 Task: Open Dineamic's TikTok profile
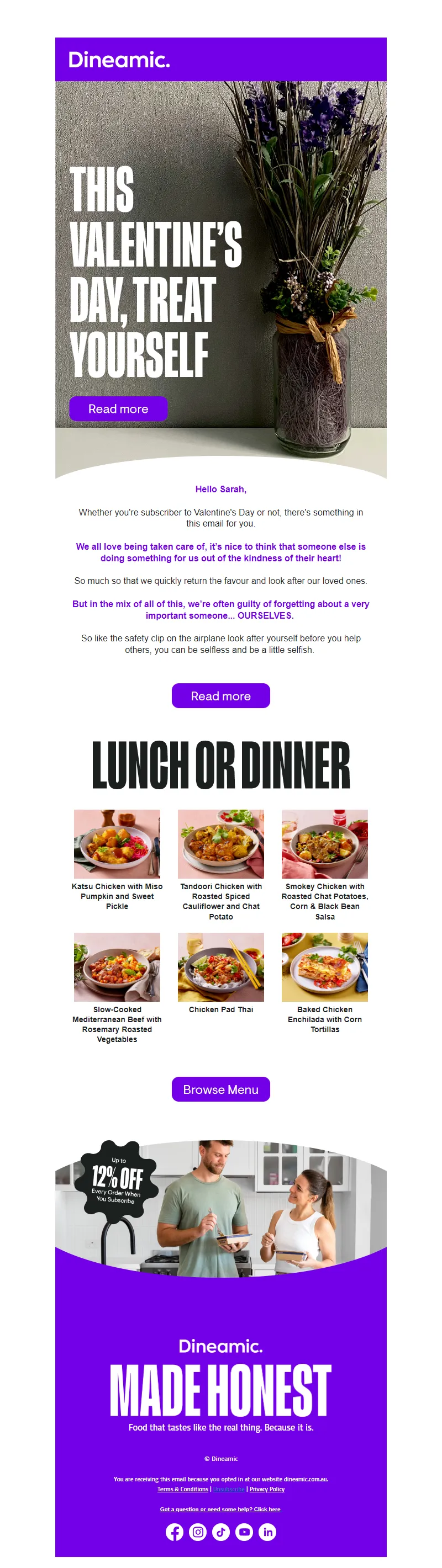[x=220, y=1532]
